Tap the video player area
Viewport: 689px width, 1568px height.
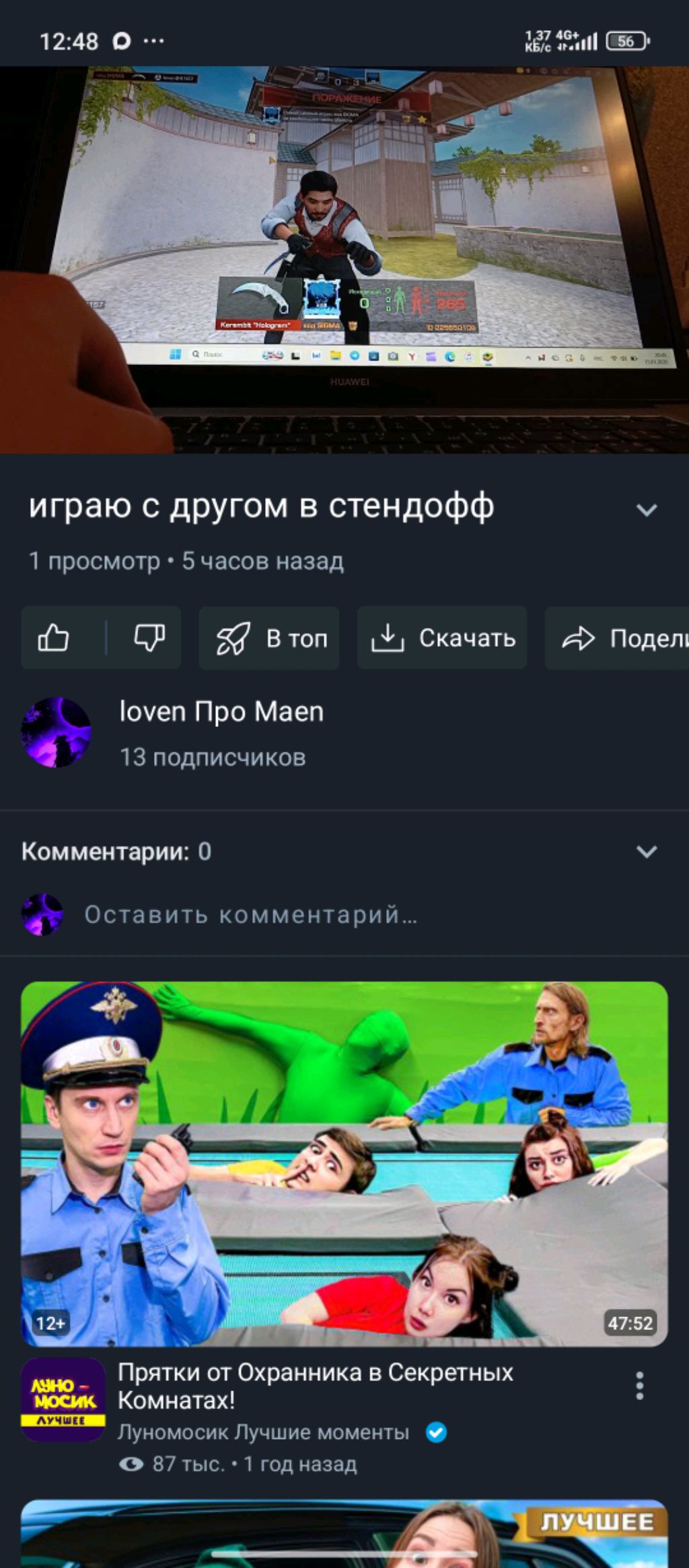point(344,259)
